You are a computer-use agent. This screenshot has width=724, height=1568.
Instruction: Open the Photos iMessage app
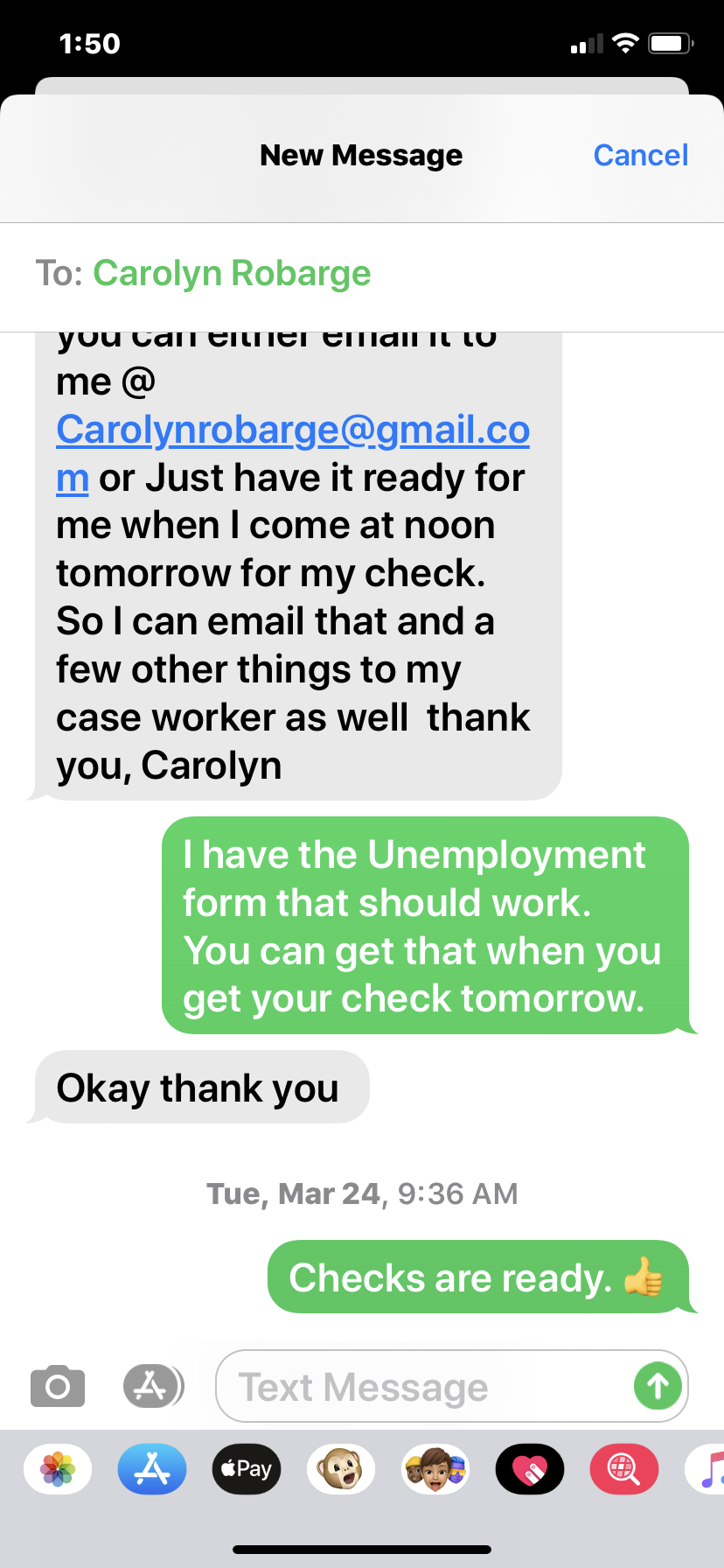[x=58, y=1469]
